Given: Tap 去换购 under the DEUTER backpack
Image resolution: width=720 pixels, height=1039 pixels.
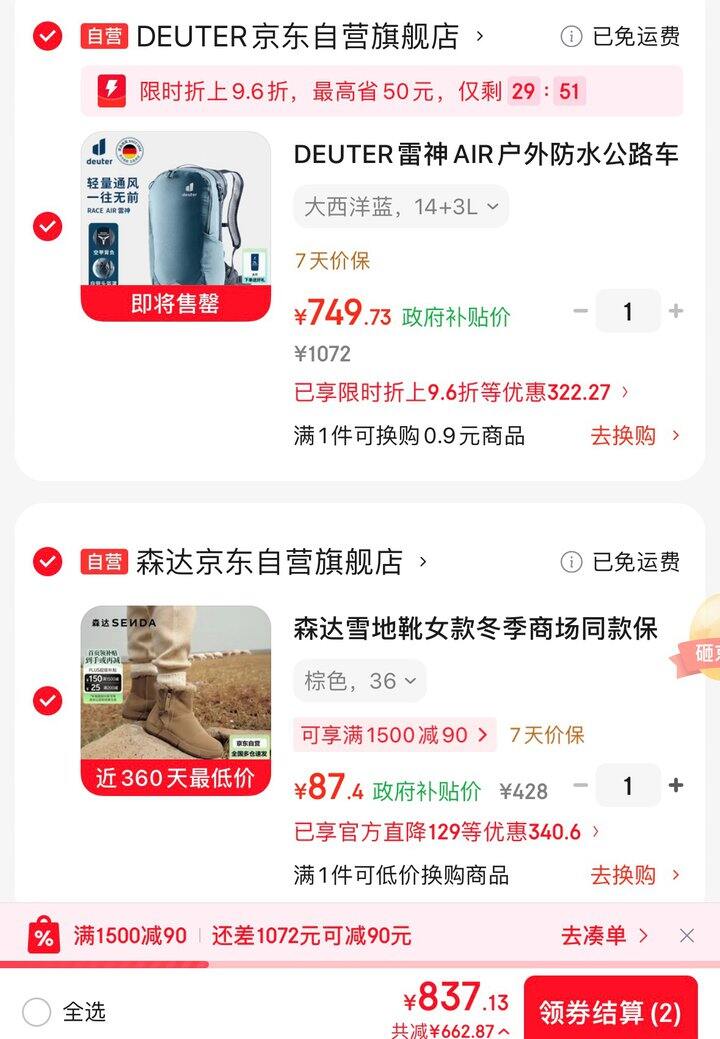Looking at the screenshot, I should pyautogui.click(x=635, y=435).
